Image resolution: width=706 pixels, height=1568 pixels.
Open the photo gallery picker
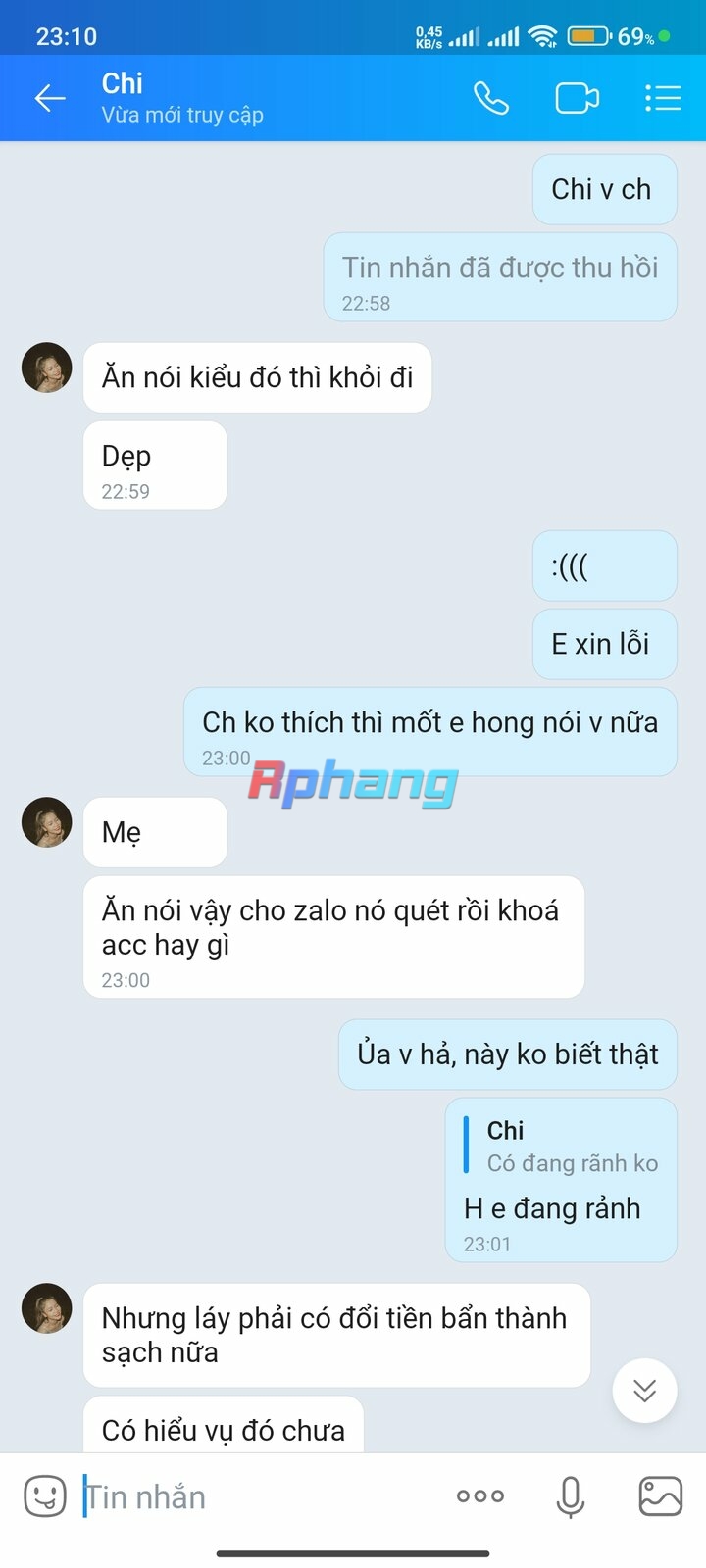pos(660,1496)
